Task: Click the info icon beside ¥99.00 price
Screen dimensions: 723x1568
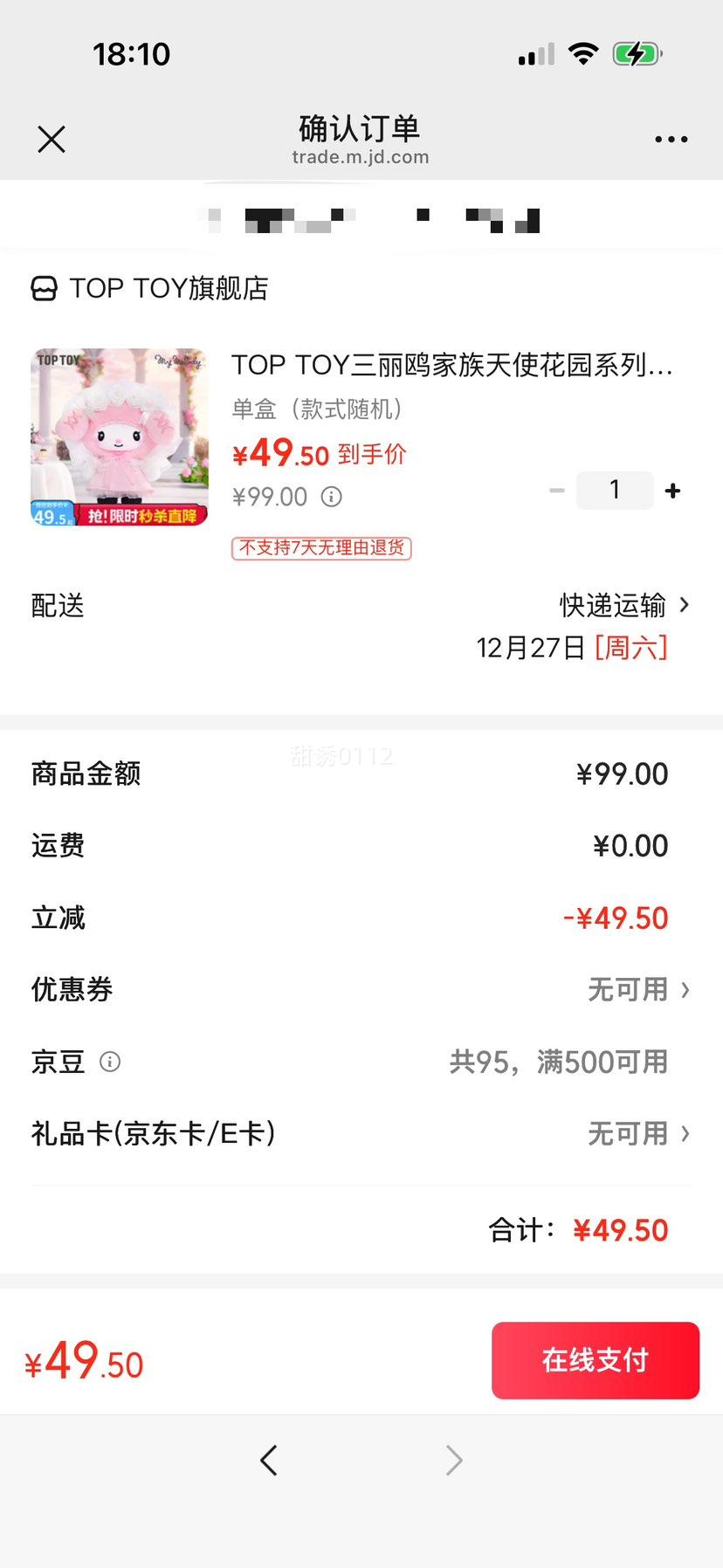Action: pyautogui.click(x=330, y=496)
